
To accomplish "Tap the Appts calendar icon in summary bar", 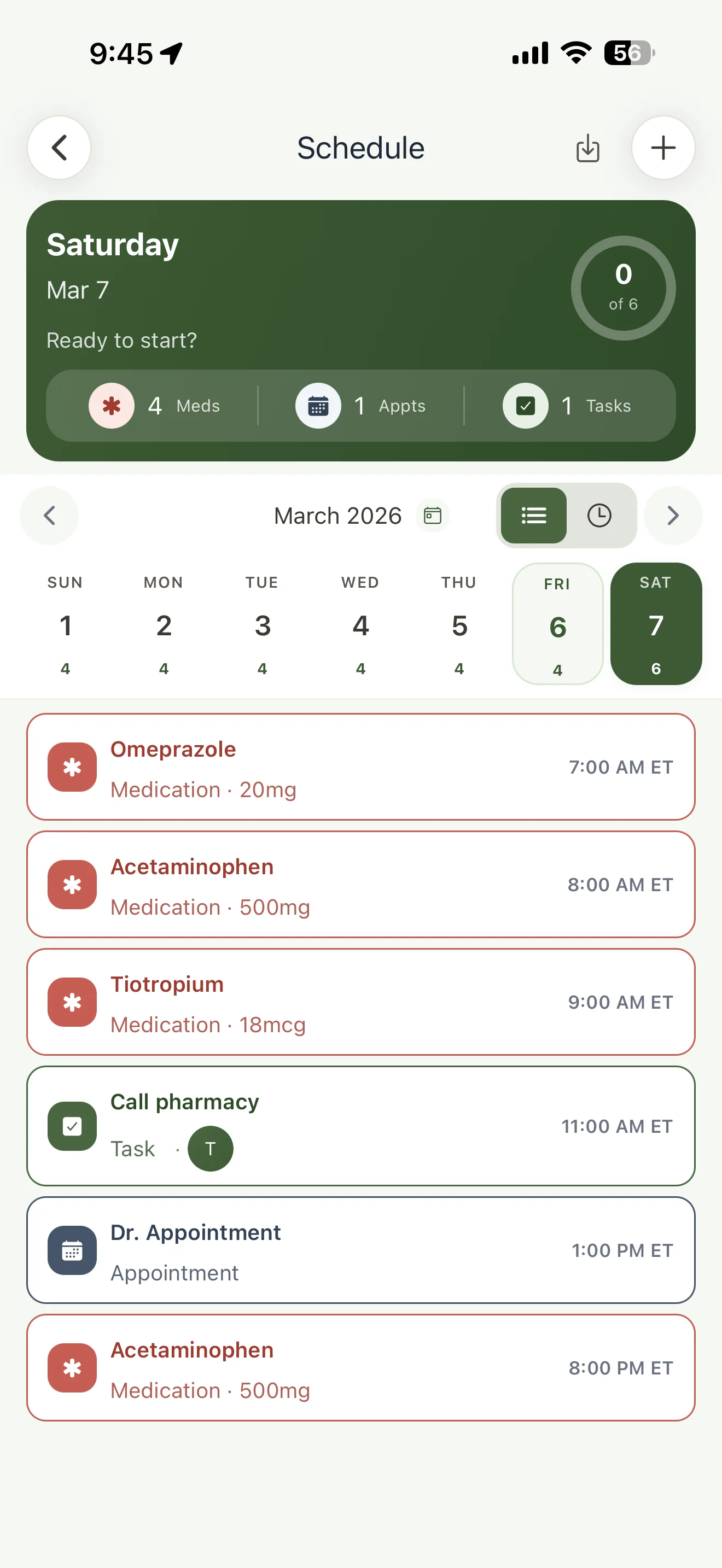I will pyautogui.click(x=318, y=405).
